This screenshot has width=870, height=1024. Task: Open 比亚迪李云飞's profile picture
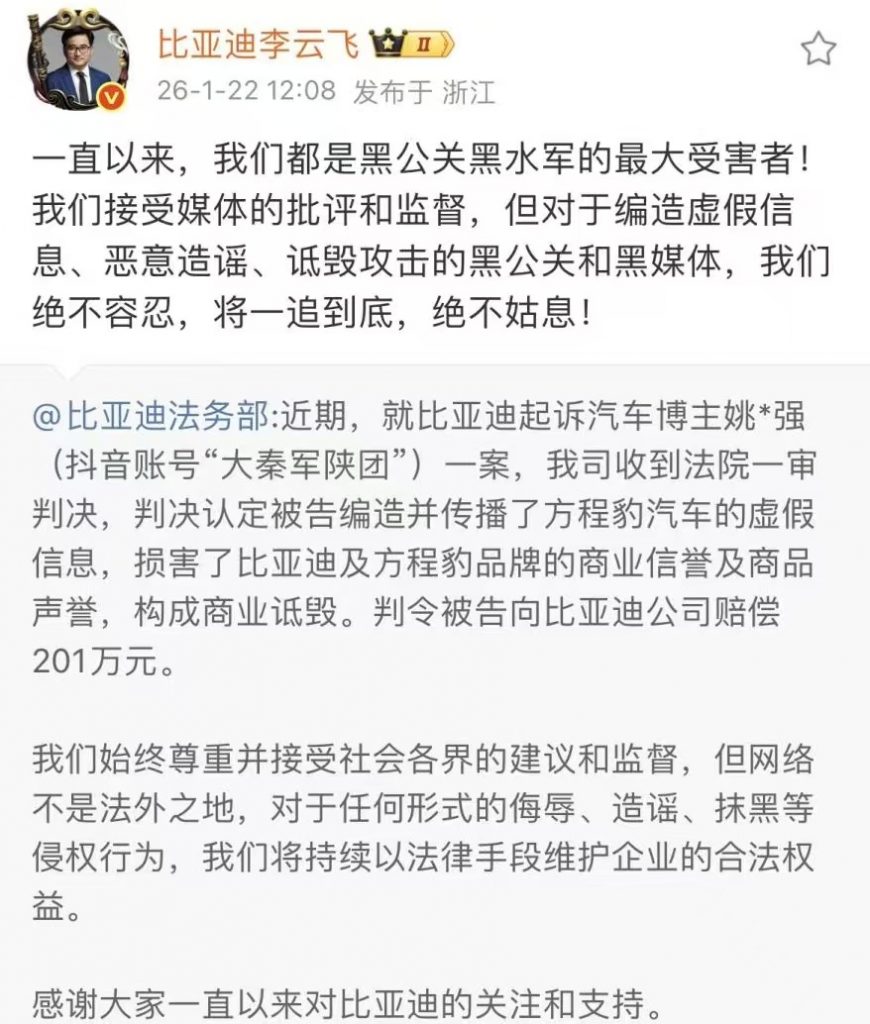78,60
